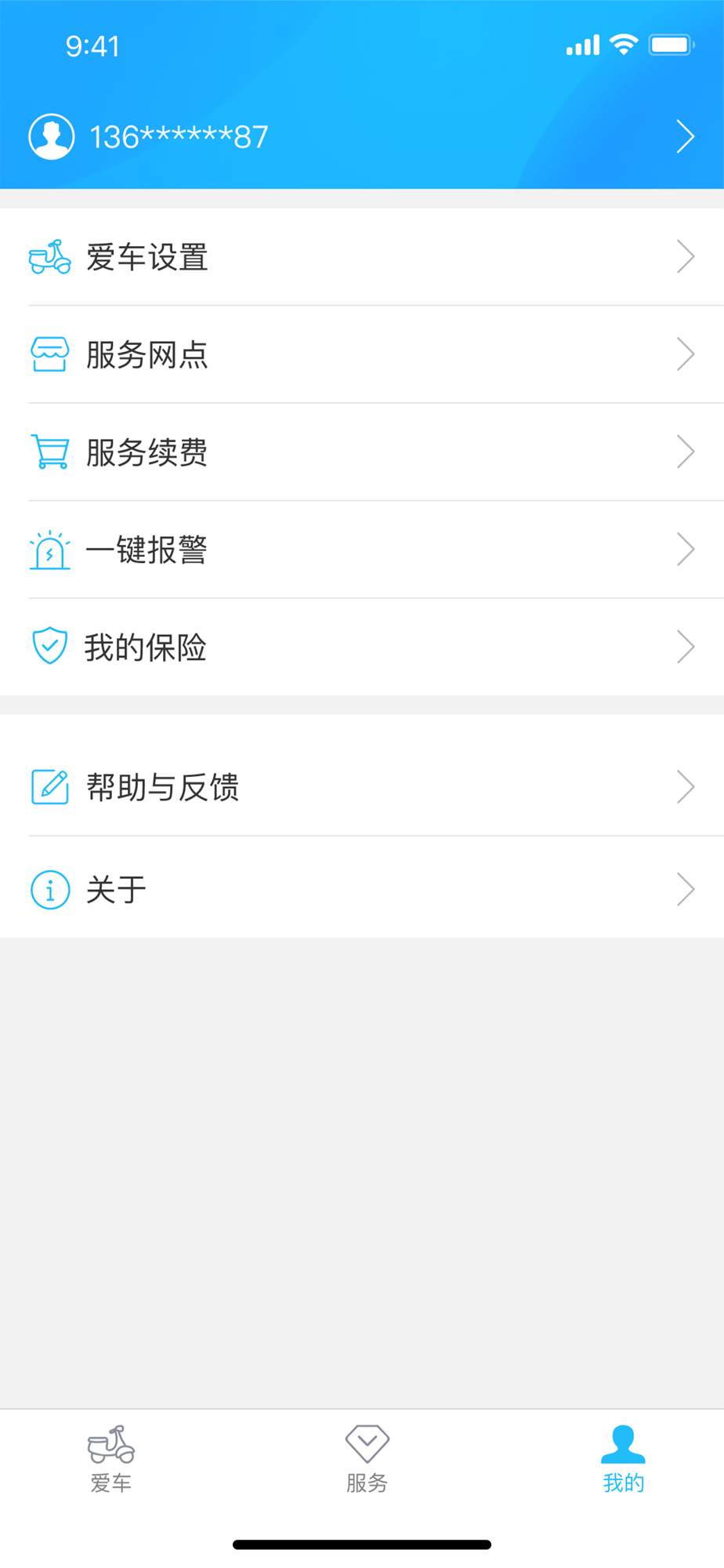Open 爱车设置 vehicle settings
This screenshot has width=724, height=1568.
pyautogui.click(x=360, y=257)
